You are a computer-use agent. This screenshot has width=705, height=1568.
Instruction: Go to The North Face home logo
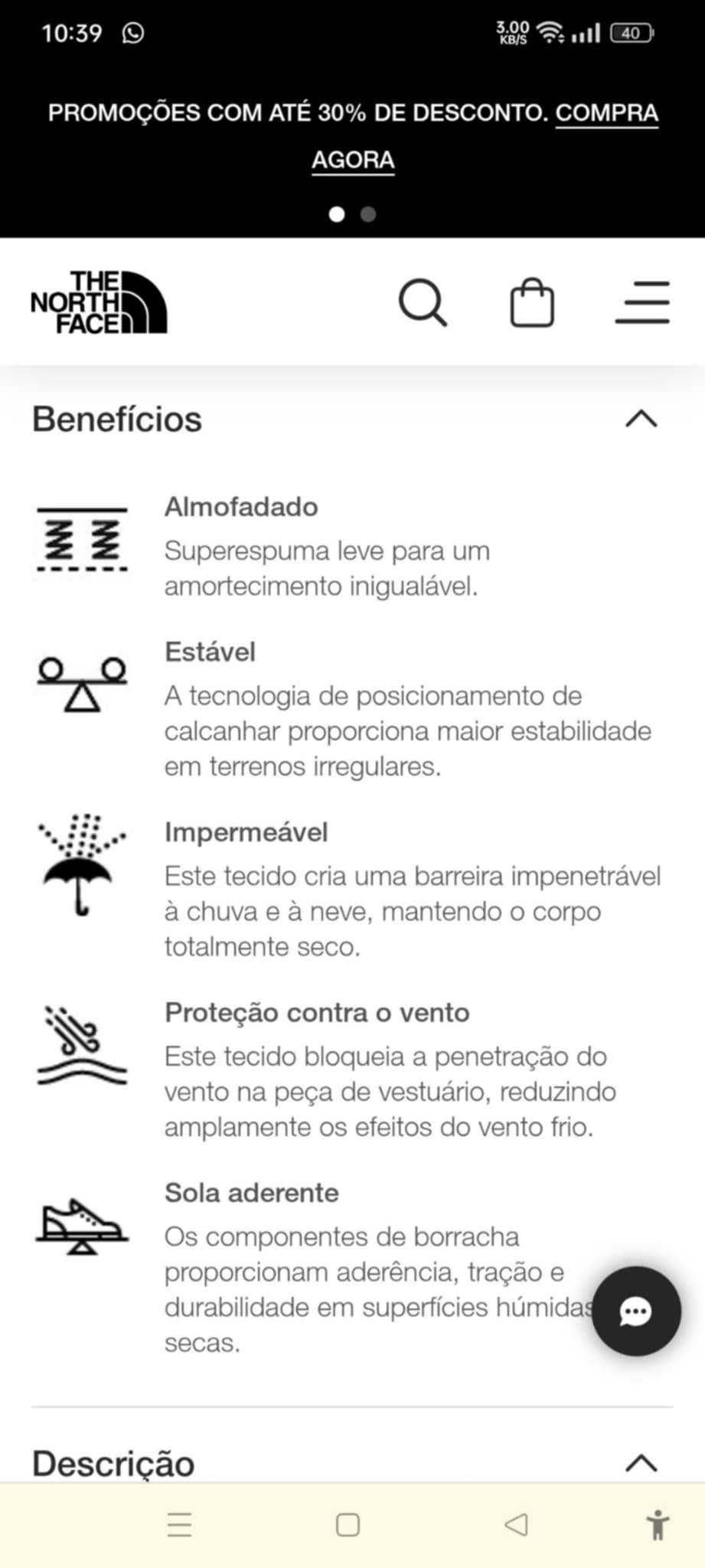pos(99,302)
